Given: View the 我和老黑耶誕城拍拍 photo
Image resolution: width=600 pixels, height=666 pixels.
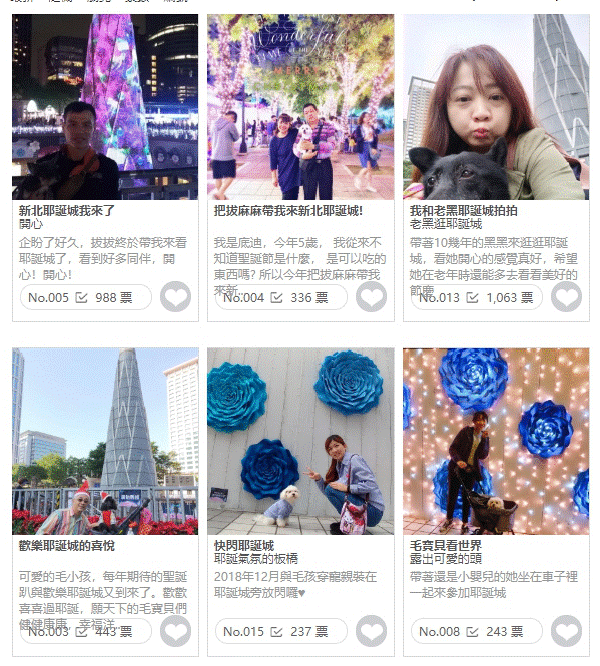Looking at the screenshot, I should pos(496,107).
